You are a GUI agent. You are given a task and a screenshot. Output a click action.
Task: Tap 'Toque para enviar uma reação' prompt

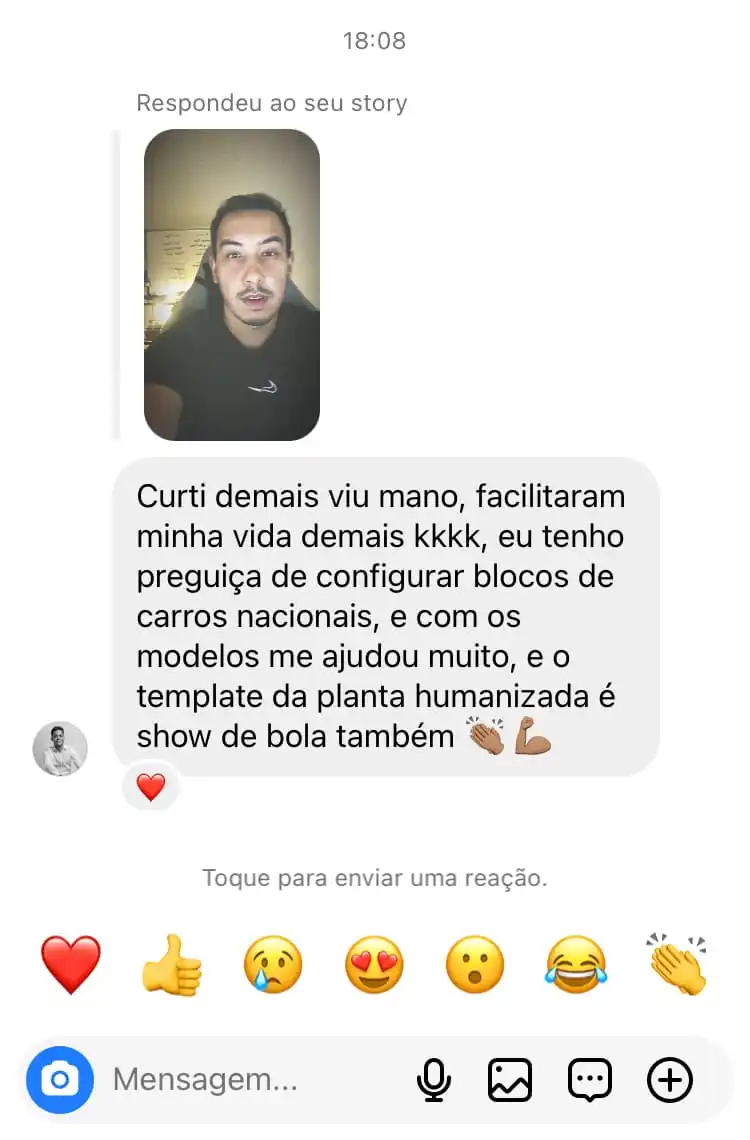[x=375, y=877]
